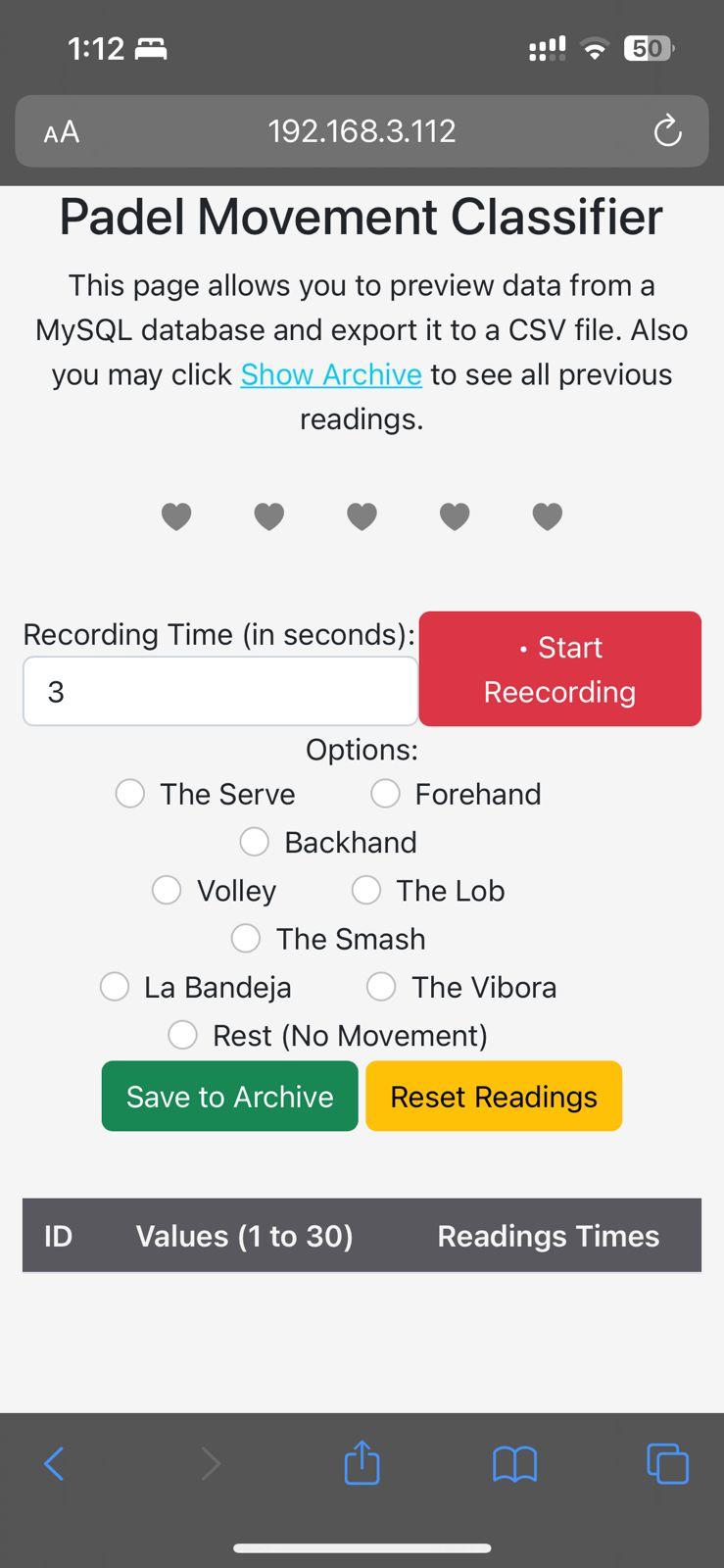Screen dimensions: 724x1568
Task: Choose The Lob option
Action: pos(366,890)
